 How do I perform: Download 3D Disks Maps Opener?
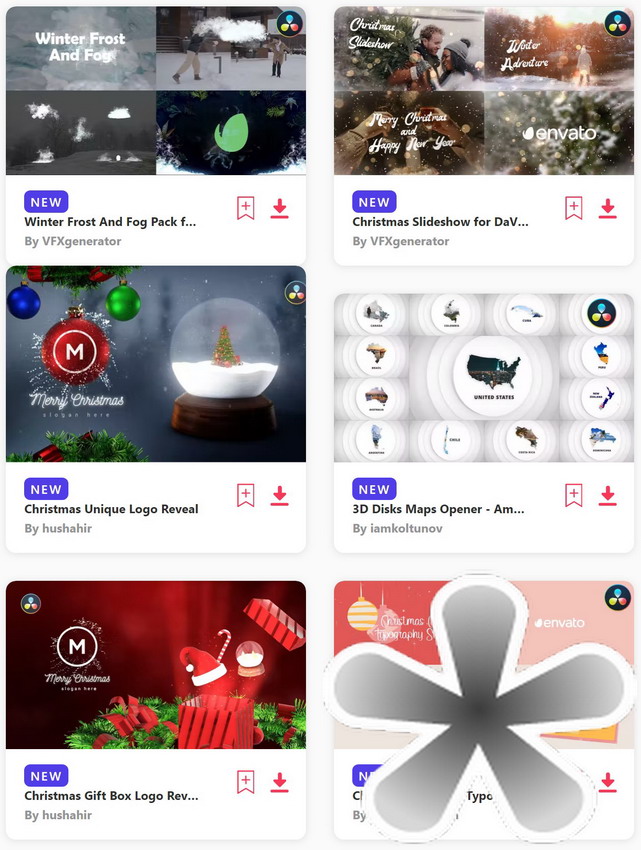pos(608,495)
